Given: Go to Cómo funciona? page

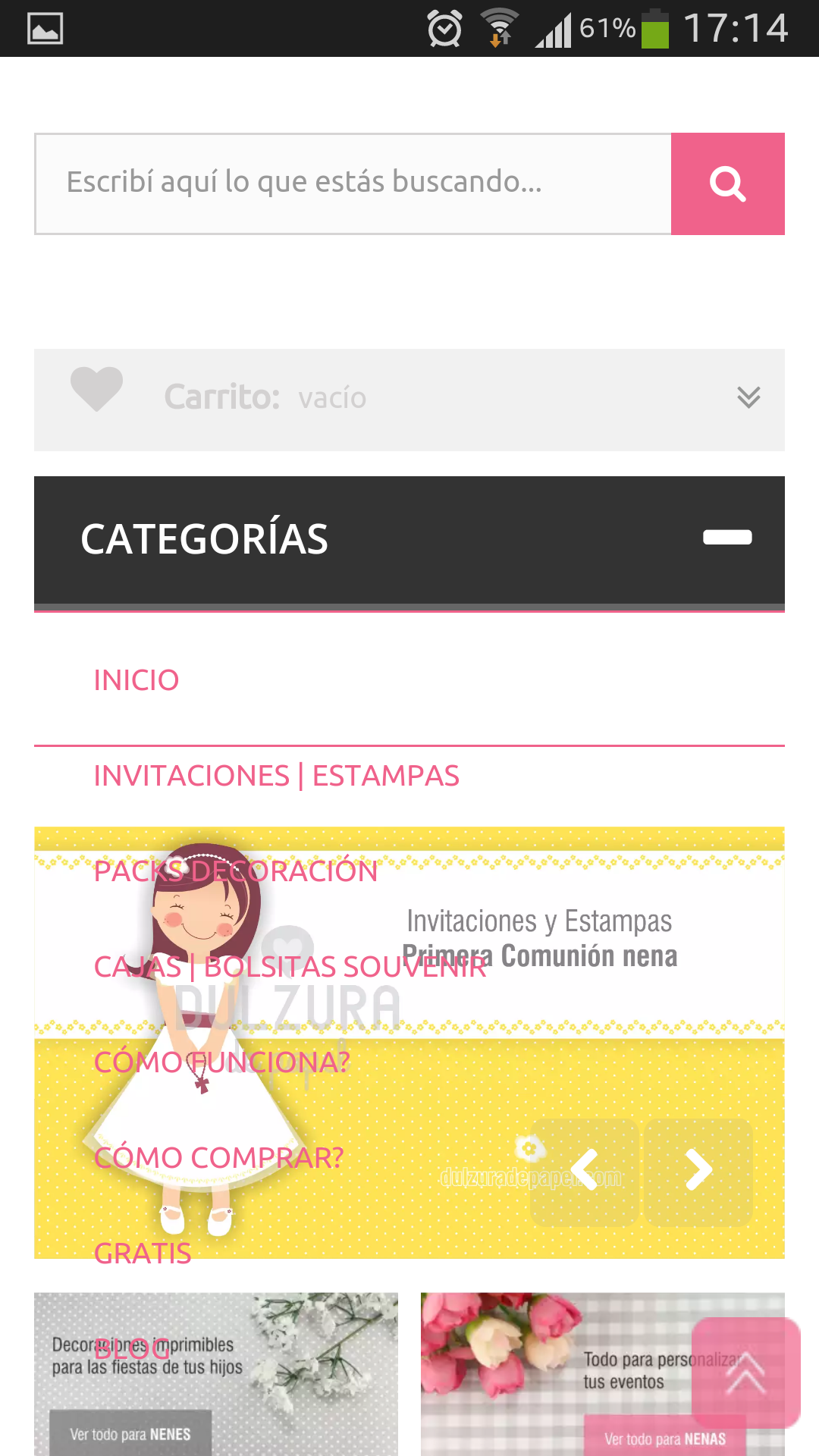Looking at the screenshot, I should click(x=221, y=1062).
